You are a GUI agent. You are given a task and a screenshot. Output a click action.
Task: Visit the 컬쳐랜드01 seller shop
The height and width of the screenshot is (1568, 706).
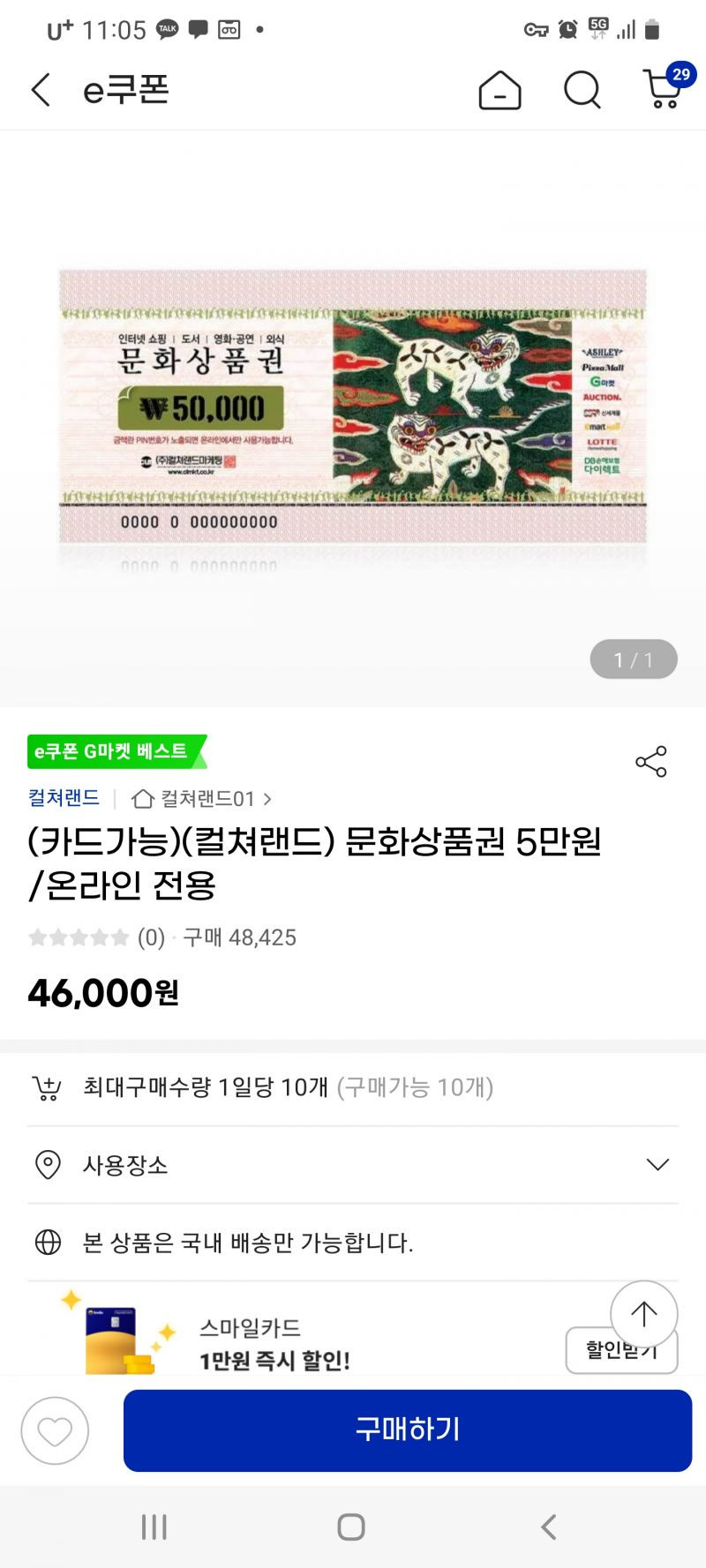point(201,799)
